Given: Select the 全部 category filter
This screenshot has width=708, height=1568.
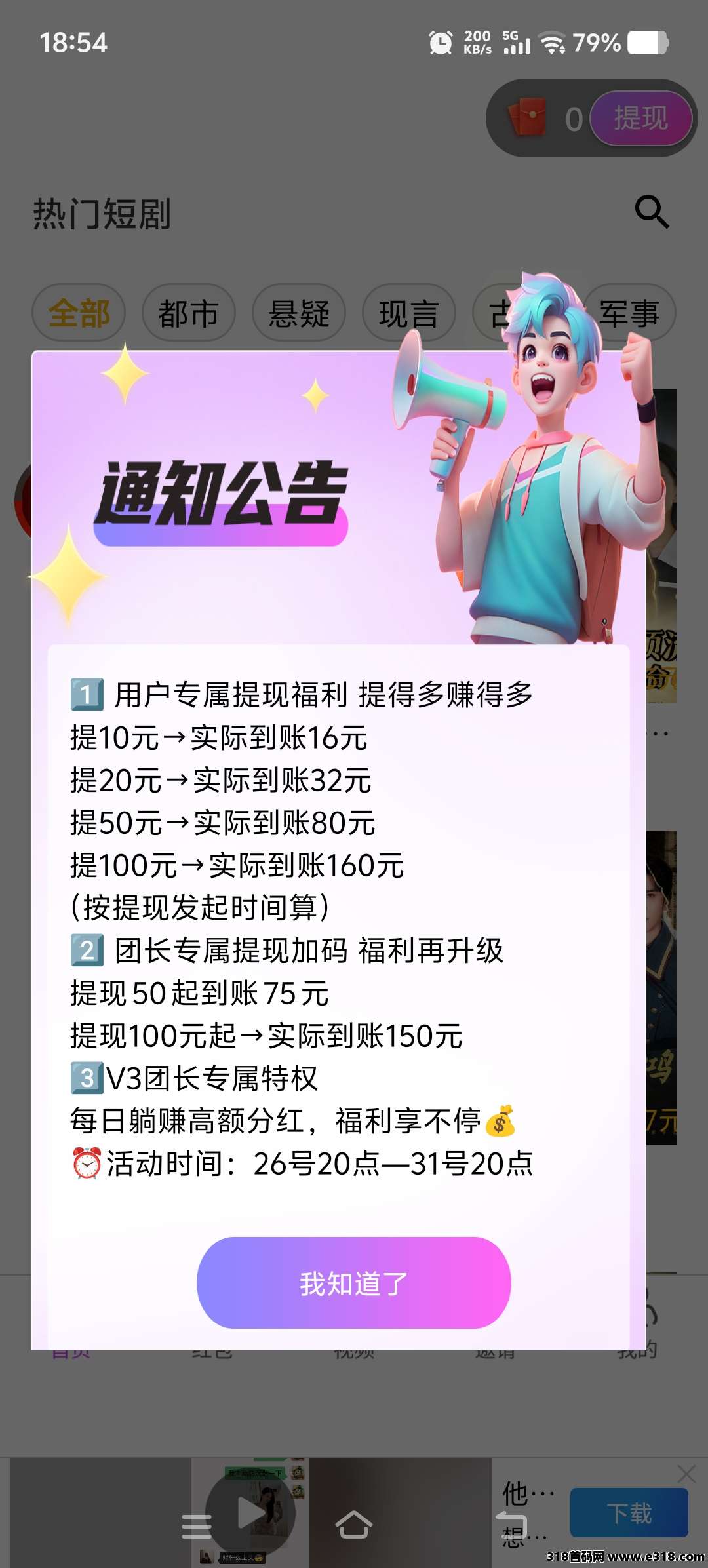Looking at the screenshot, I should click(79, 313).
